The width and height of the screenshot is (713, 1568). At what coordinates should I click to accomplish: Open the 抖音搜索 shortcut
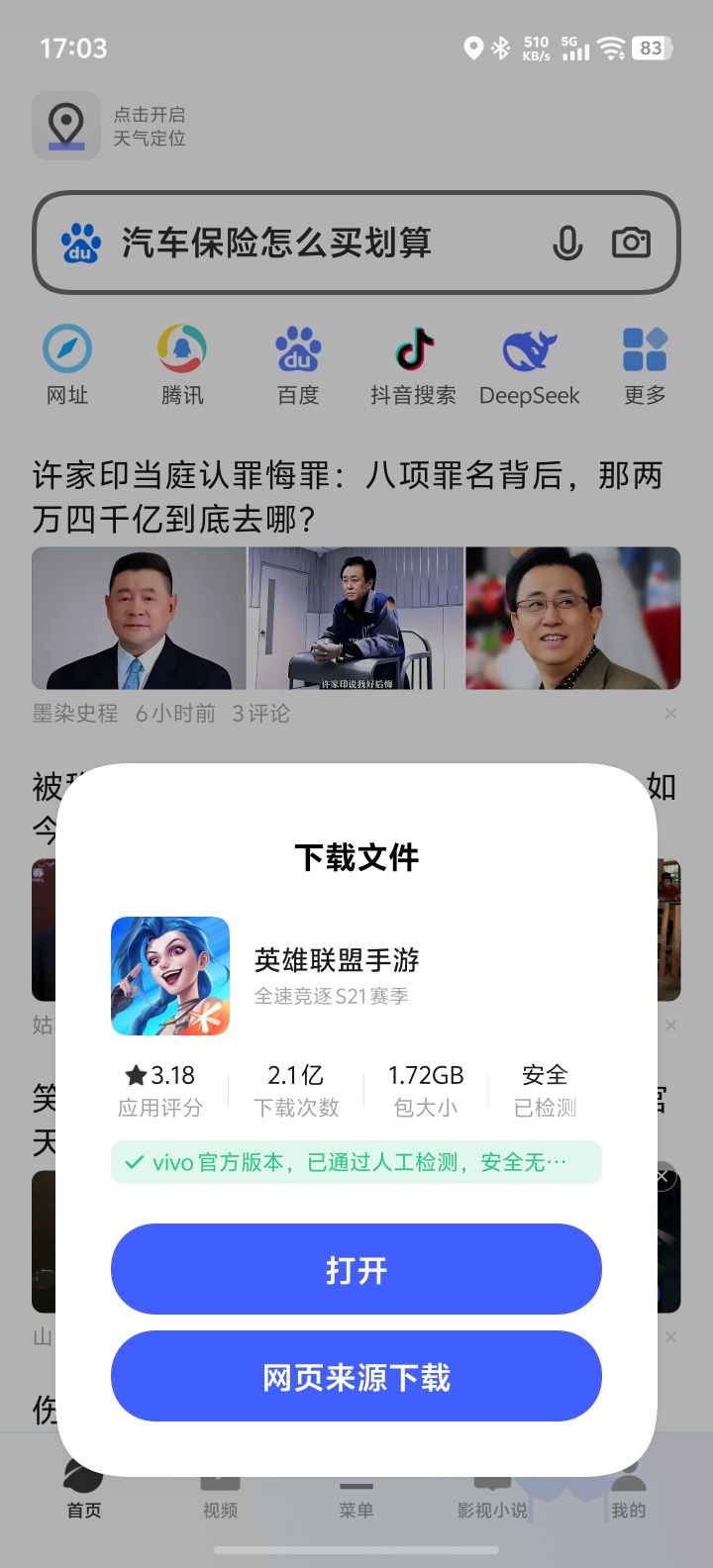click(413, 365)
